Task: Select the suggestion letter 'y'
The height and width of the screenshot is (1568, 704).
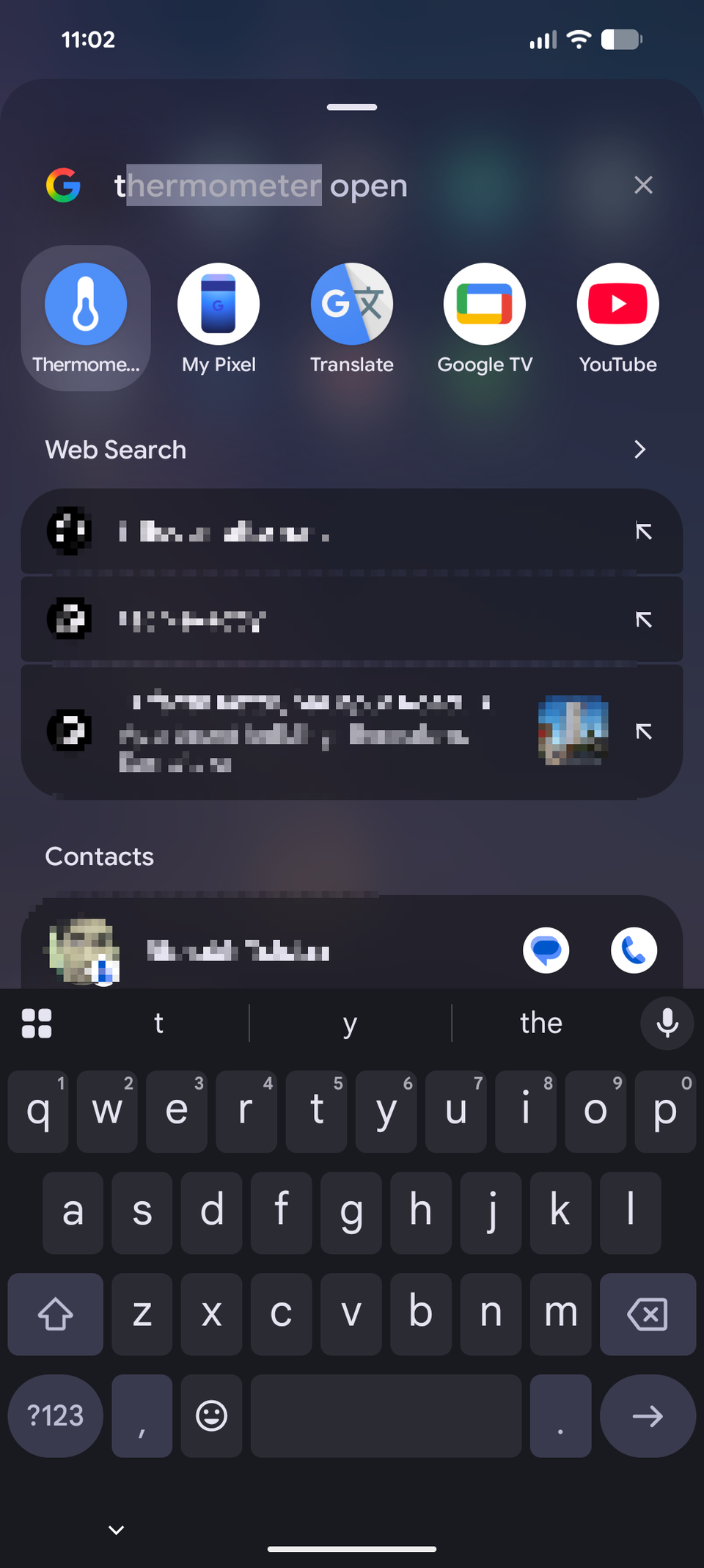Action: click(x=350, y=1023)
